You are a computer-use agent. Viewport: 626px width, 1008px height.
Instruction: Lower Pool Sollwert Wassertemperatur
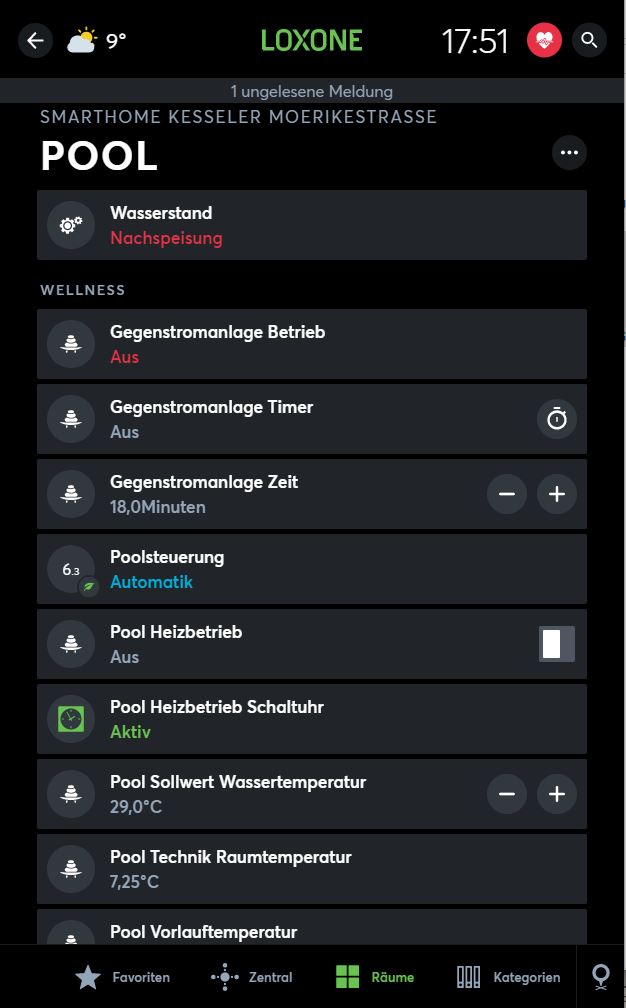click(x=507, y=794)
